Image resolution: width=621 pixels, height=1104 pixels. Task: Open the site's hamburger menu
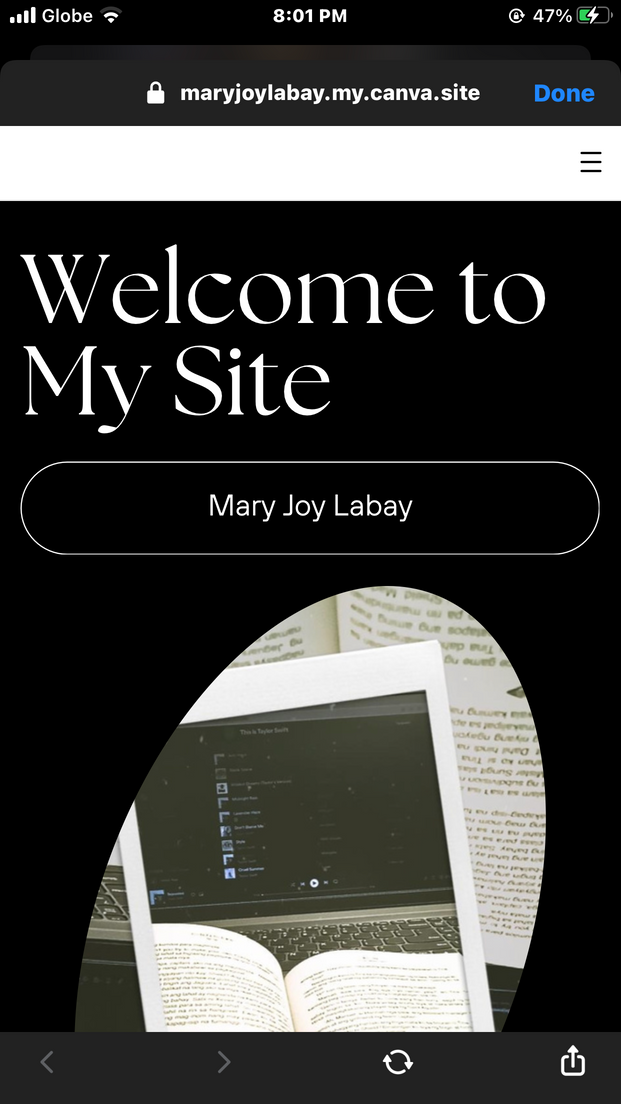pos(591,162)
